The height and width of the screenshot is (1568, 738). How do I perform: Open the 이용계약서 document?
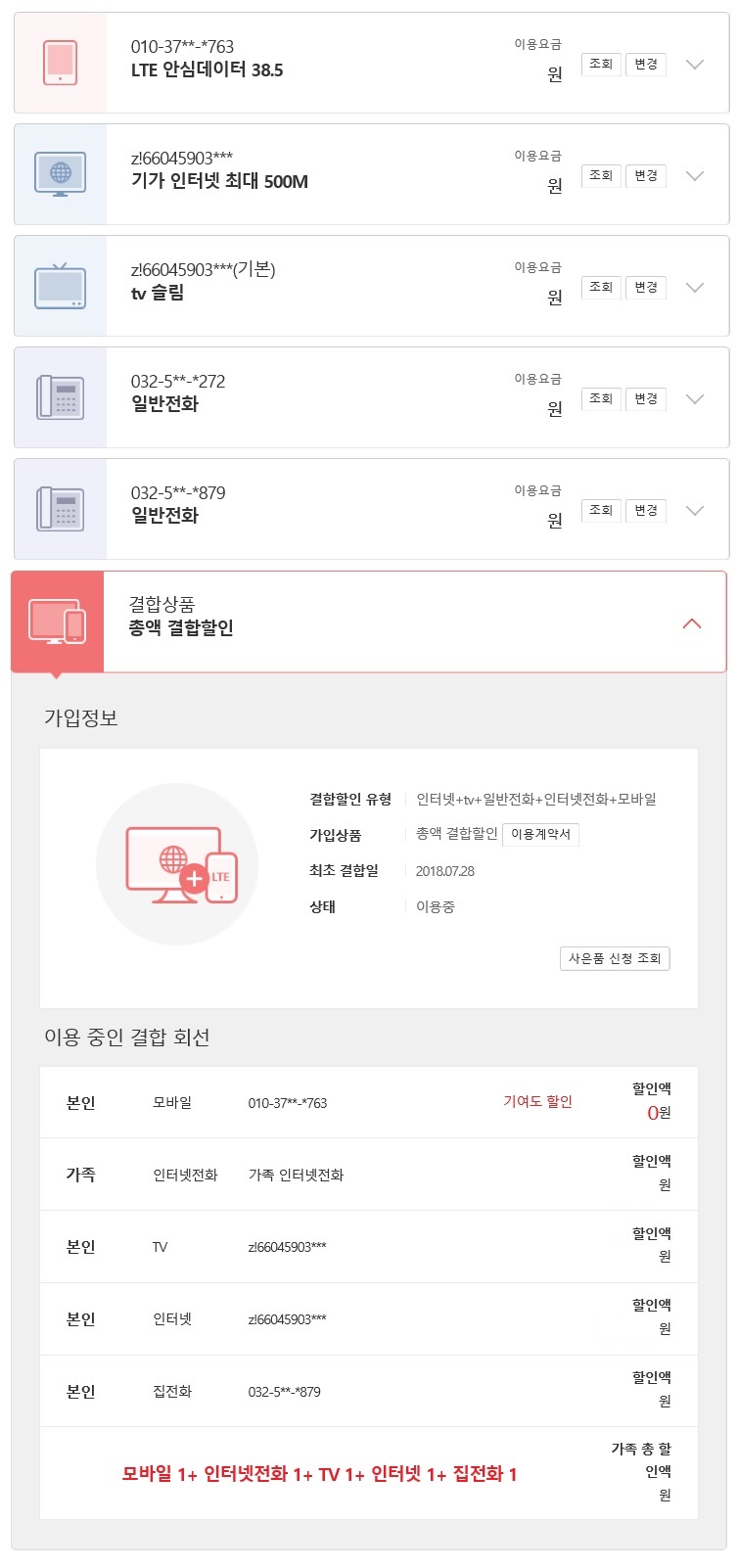click(540, 835)
